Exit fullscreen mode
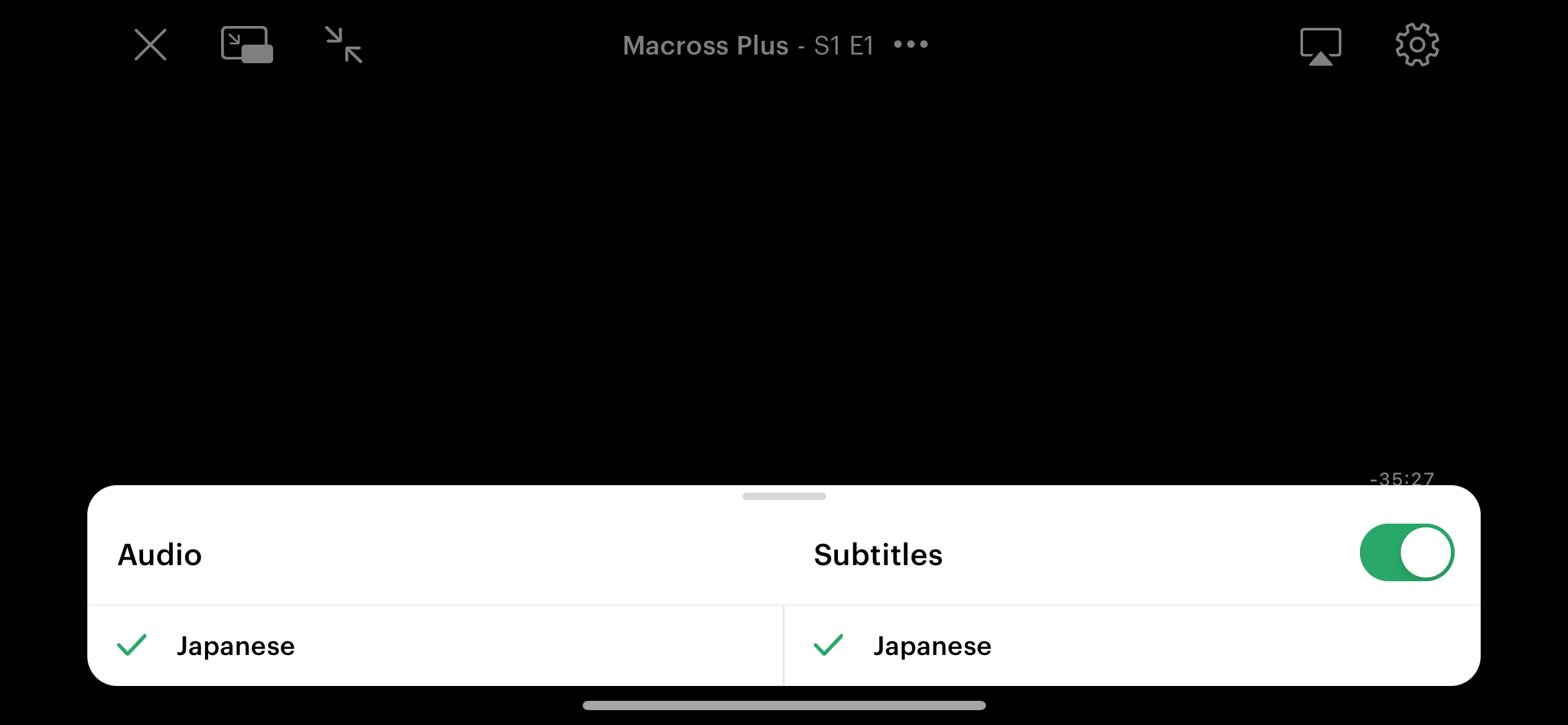The width and height of the screenshot is (1568, 725). pos(344,45)
